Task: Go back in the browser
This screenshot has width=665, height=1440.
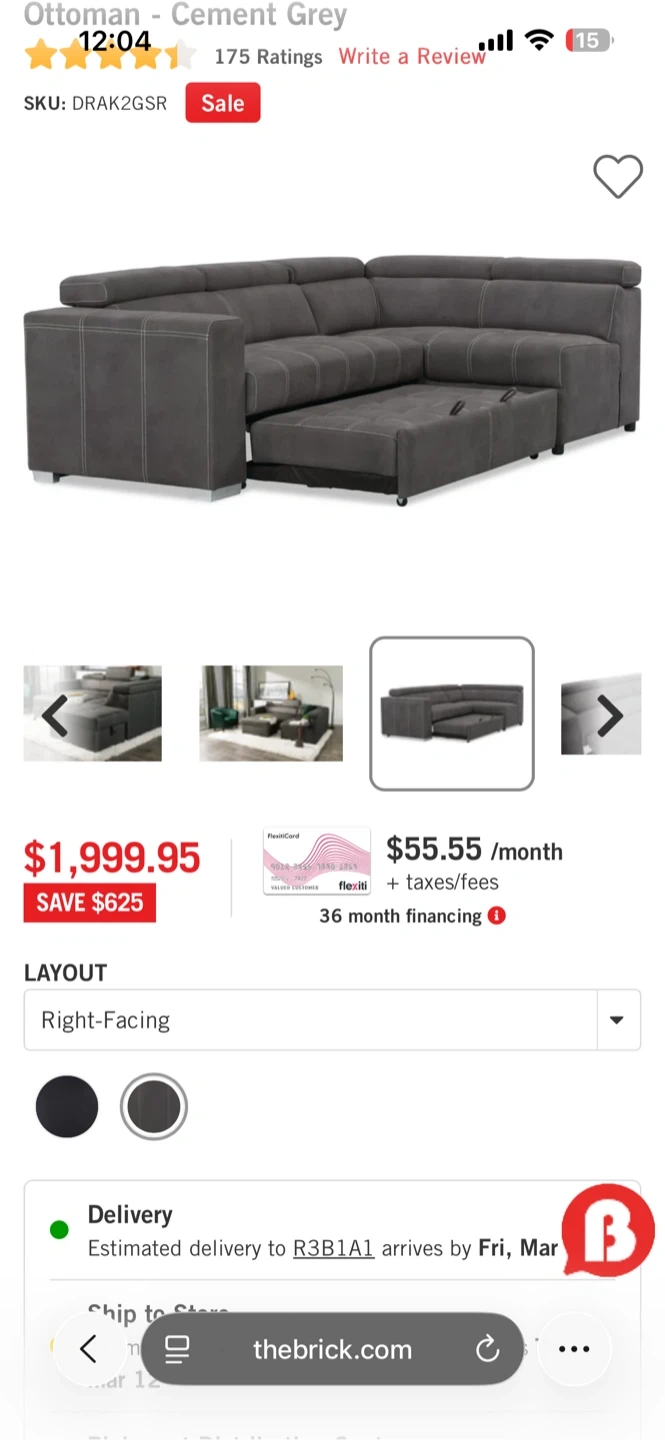Action: pyautogui.click(x=88, y=1349)
